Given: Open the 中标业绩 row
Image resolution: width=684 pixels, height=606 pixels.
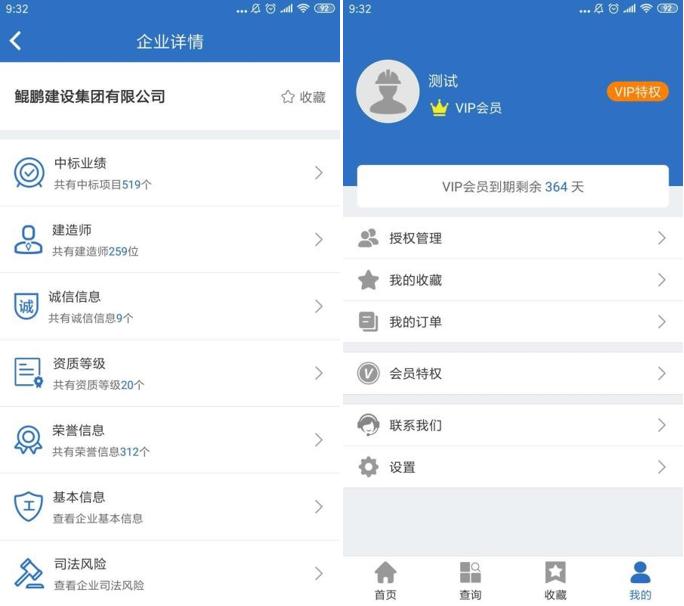Looking at the screenshot, I should coord(170,173).
